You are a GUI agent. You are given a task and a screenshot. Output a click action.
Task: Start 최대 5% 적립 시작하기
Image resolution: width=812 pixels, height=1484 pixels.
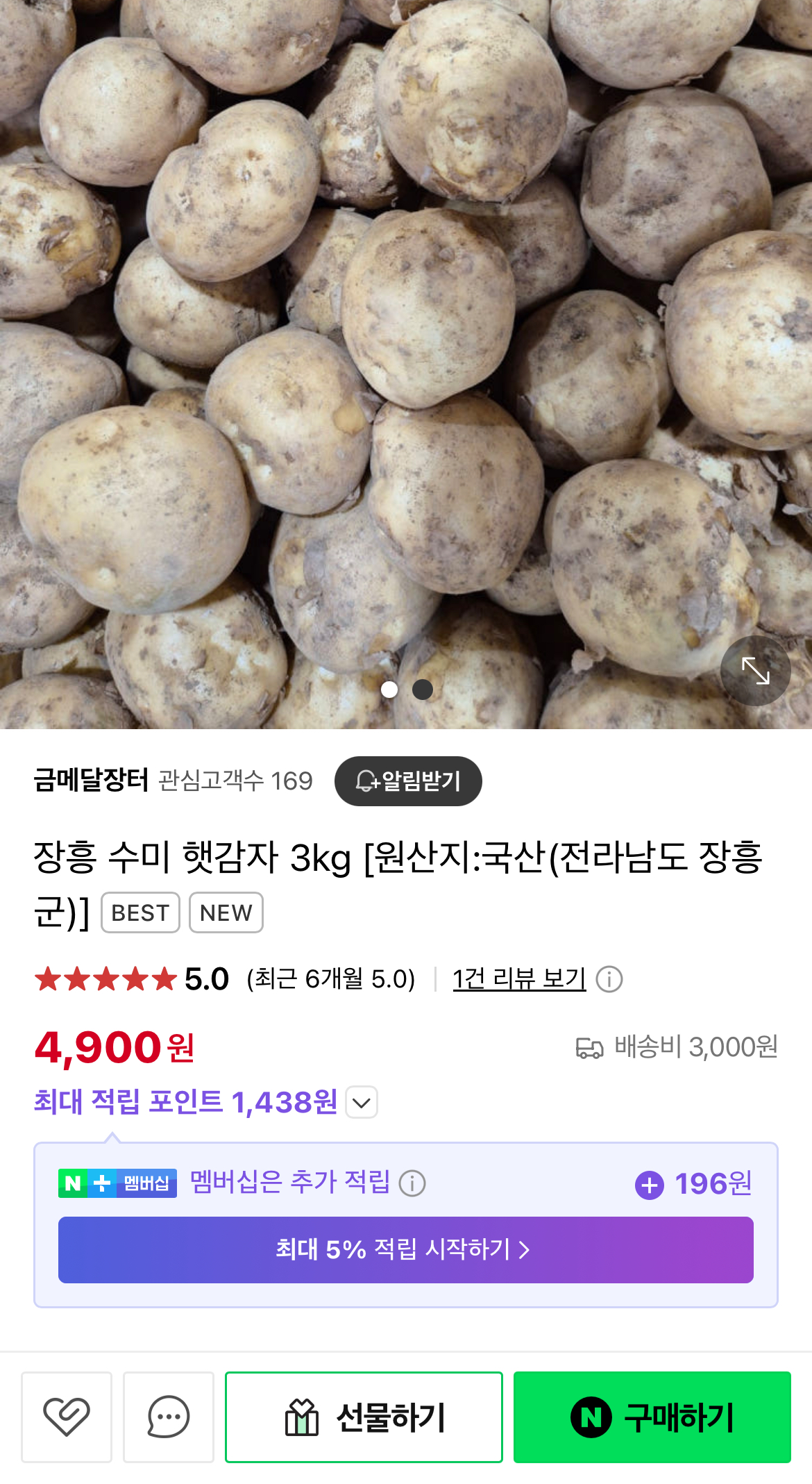(405, 1250)
